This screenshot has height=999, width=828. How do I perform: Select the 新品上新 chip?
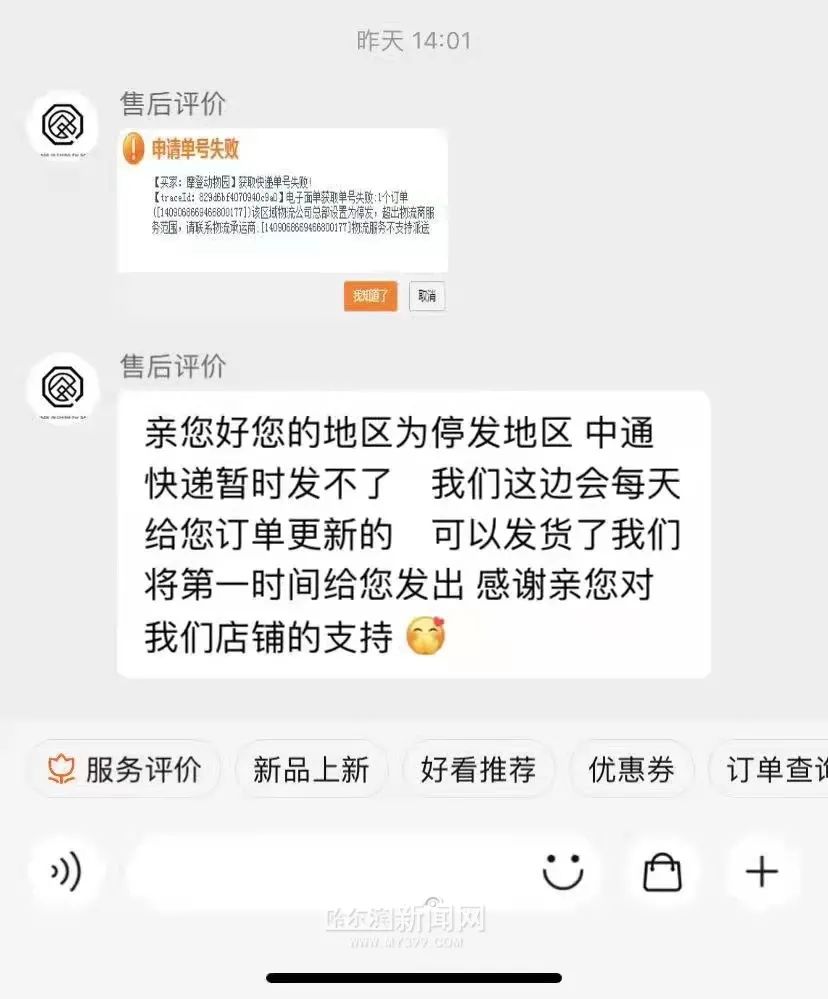click(x=311, y=769)
